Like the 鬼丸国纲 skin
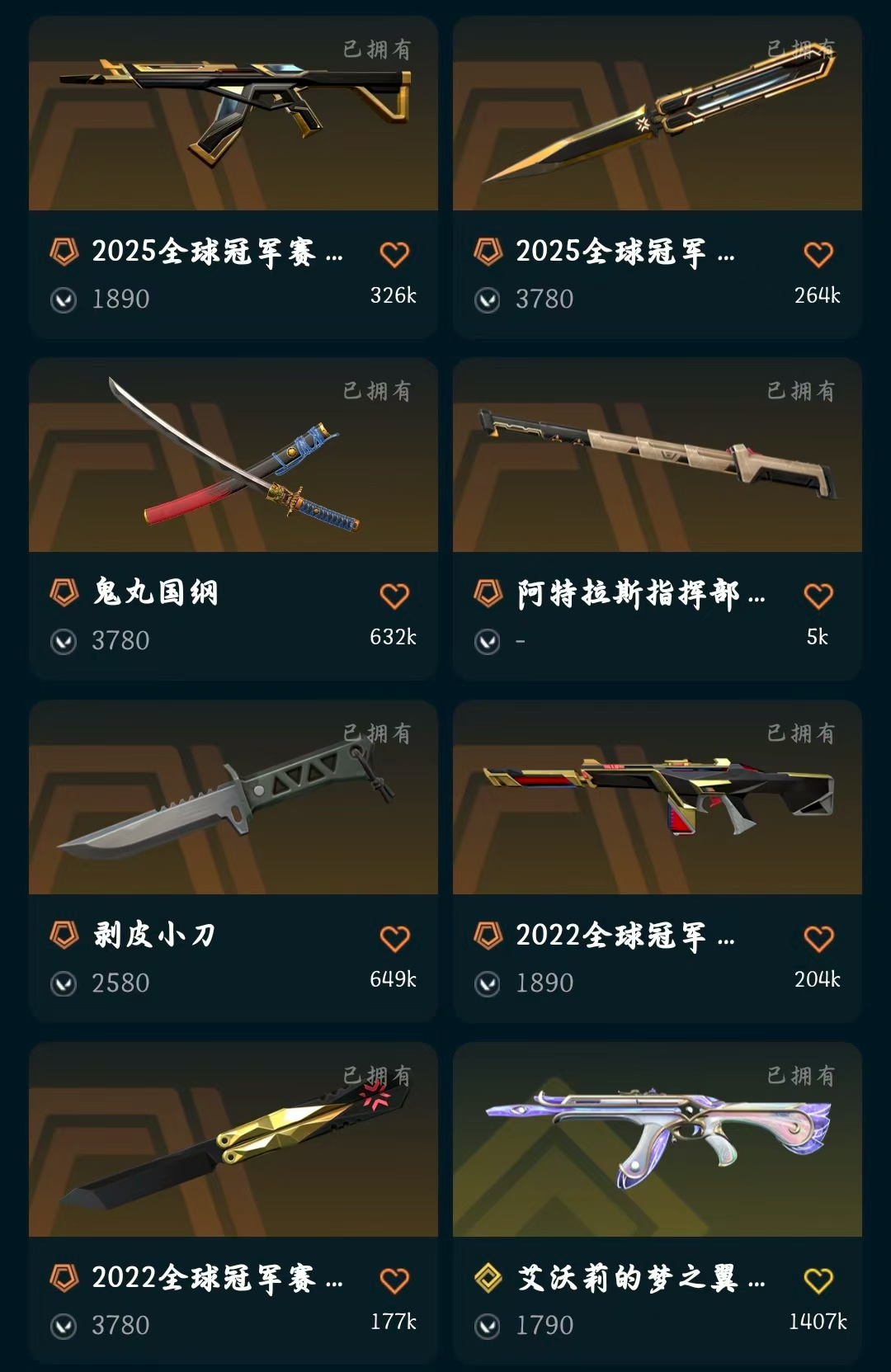This screenshot has width=891, height=1372. [x=394, y=596]
